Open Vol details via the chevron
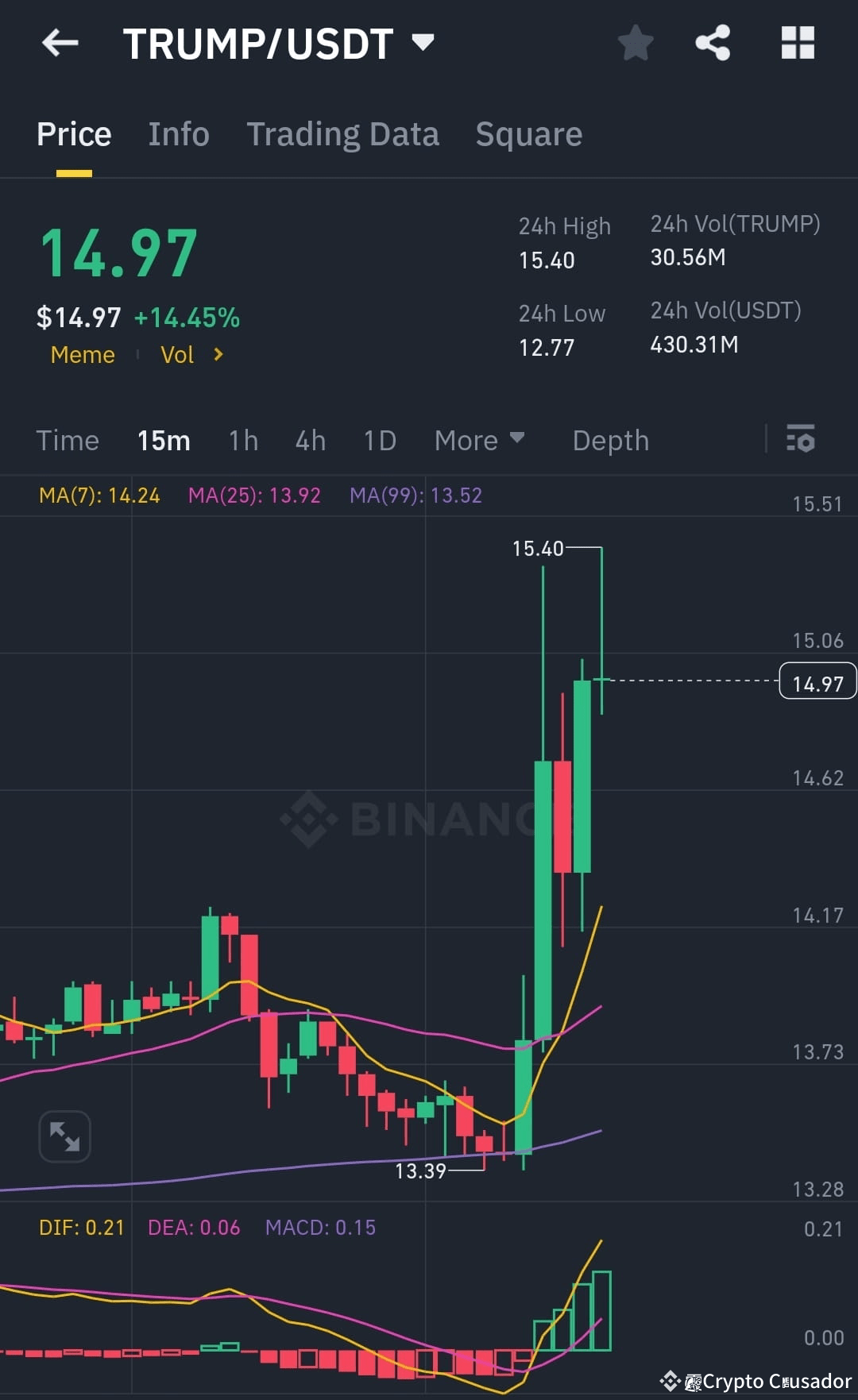Viewport: 858px width, 1400px height. pyautogui.click(x=217, y=355)
